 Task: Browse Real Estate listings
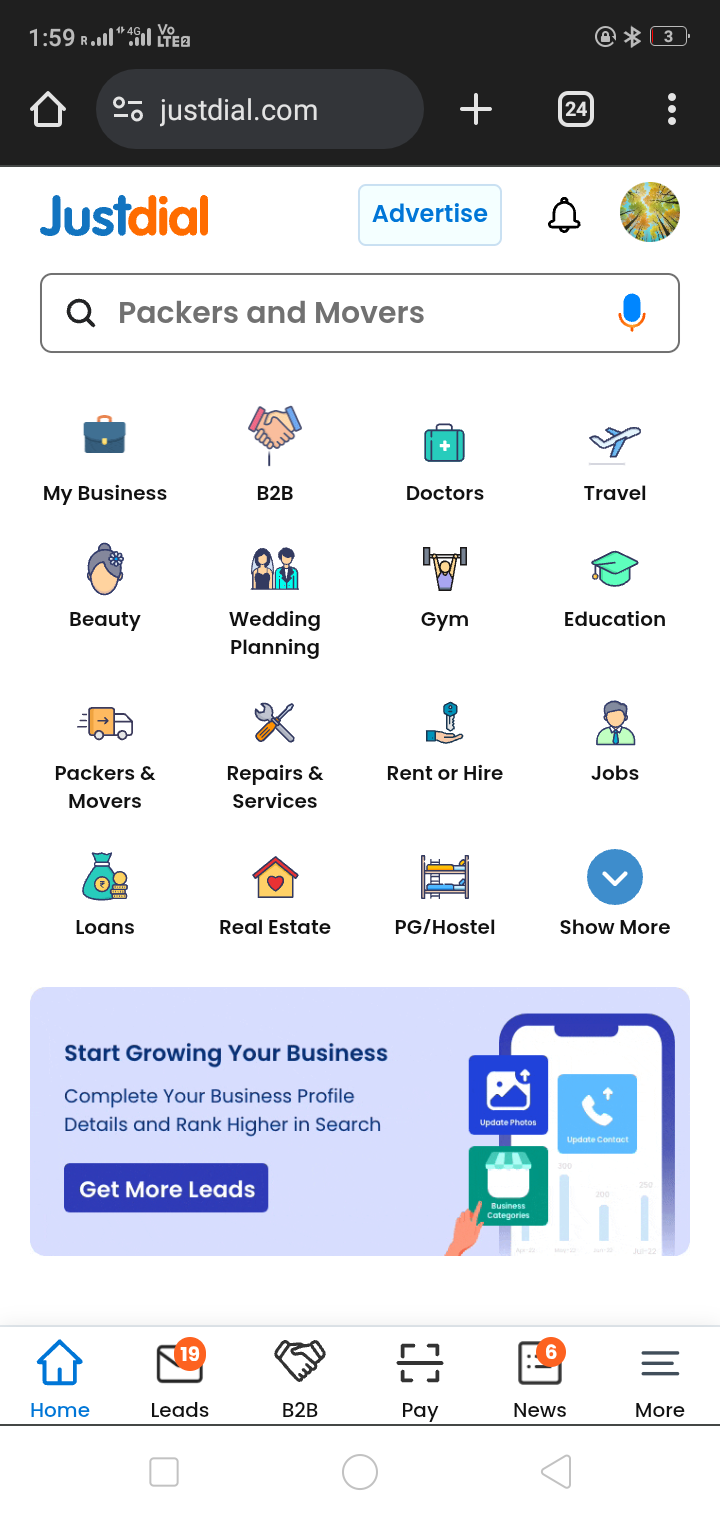click(x=274, y=895)
